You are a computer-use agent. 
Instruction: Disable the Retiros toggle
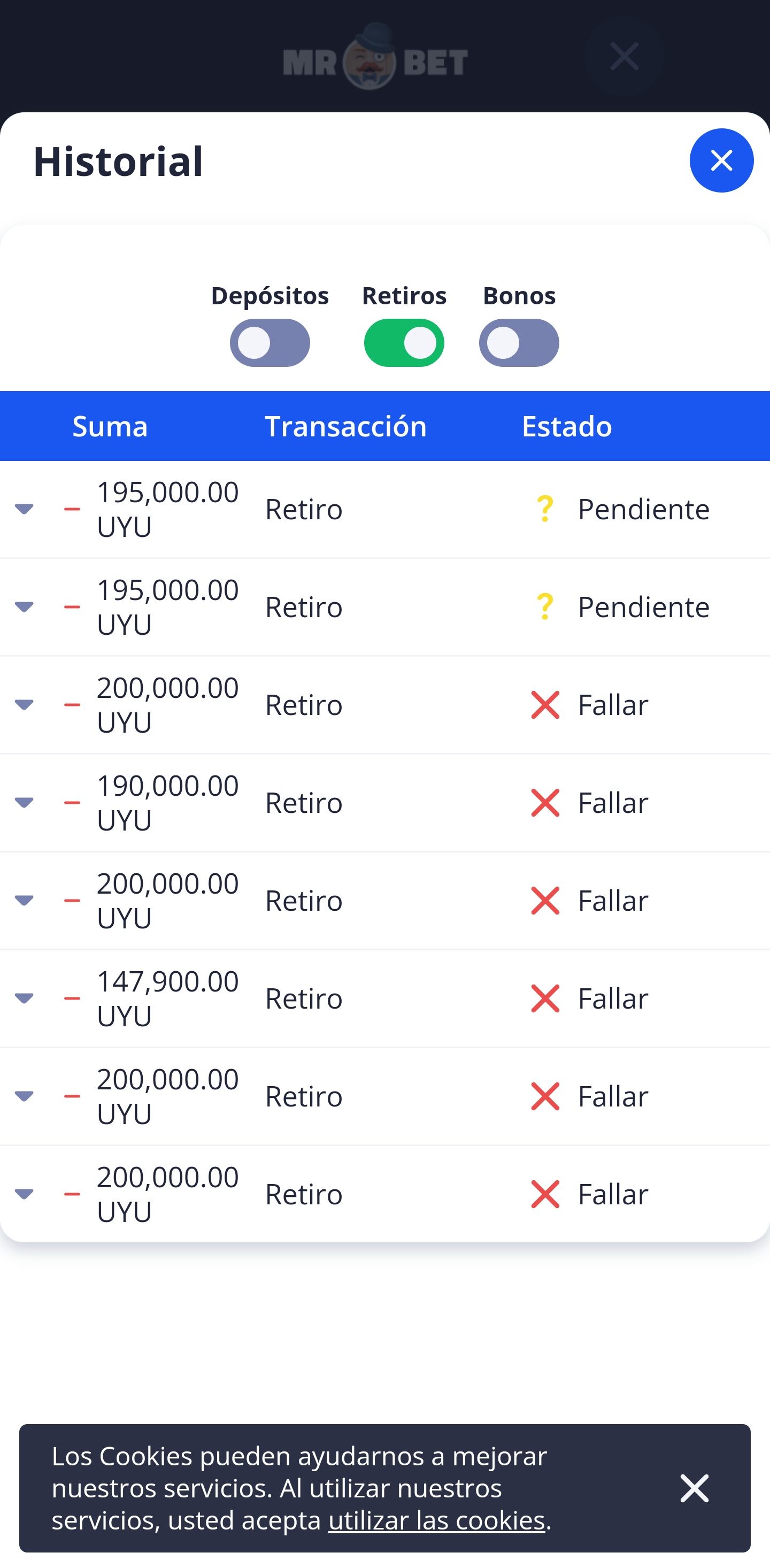coord(404,343)
